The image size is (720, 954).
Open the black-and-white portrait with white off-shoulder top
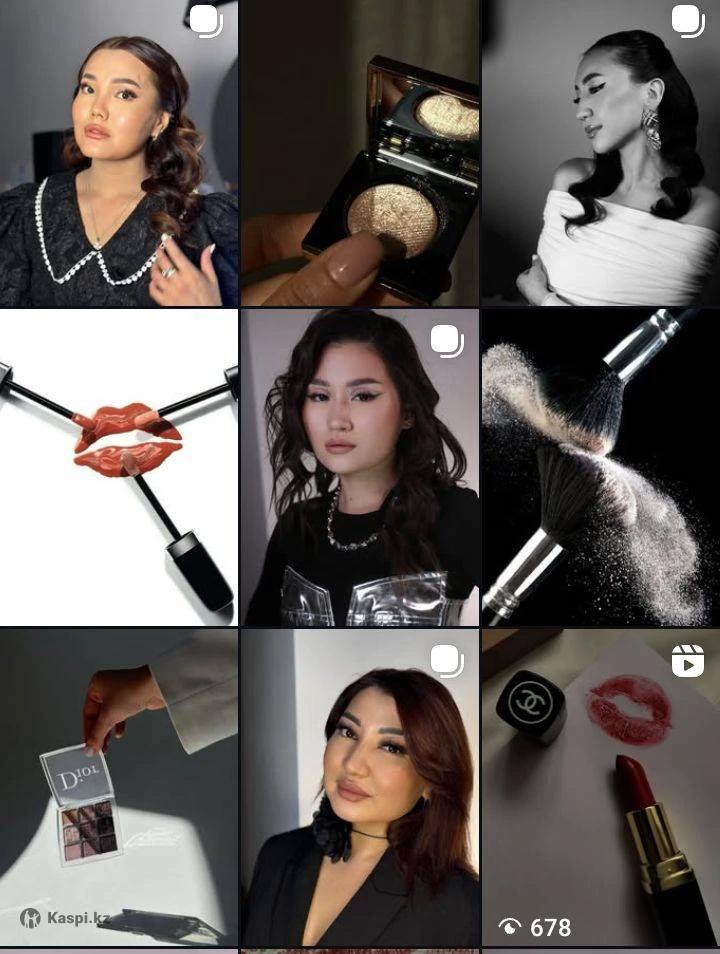coord(600,153)
